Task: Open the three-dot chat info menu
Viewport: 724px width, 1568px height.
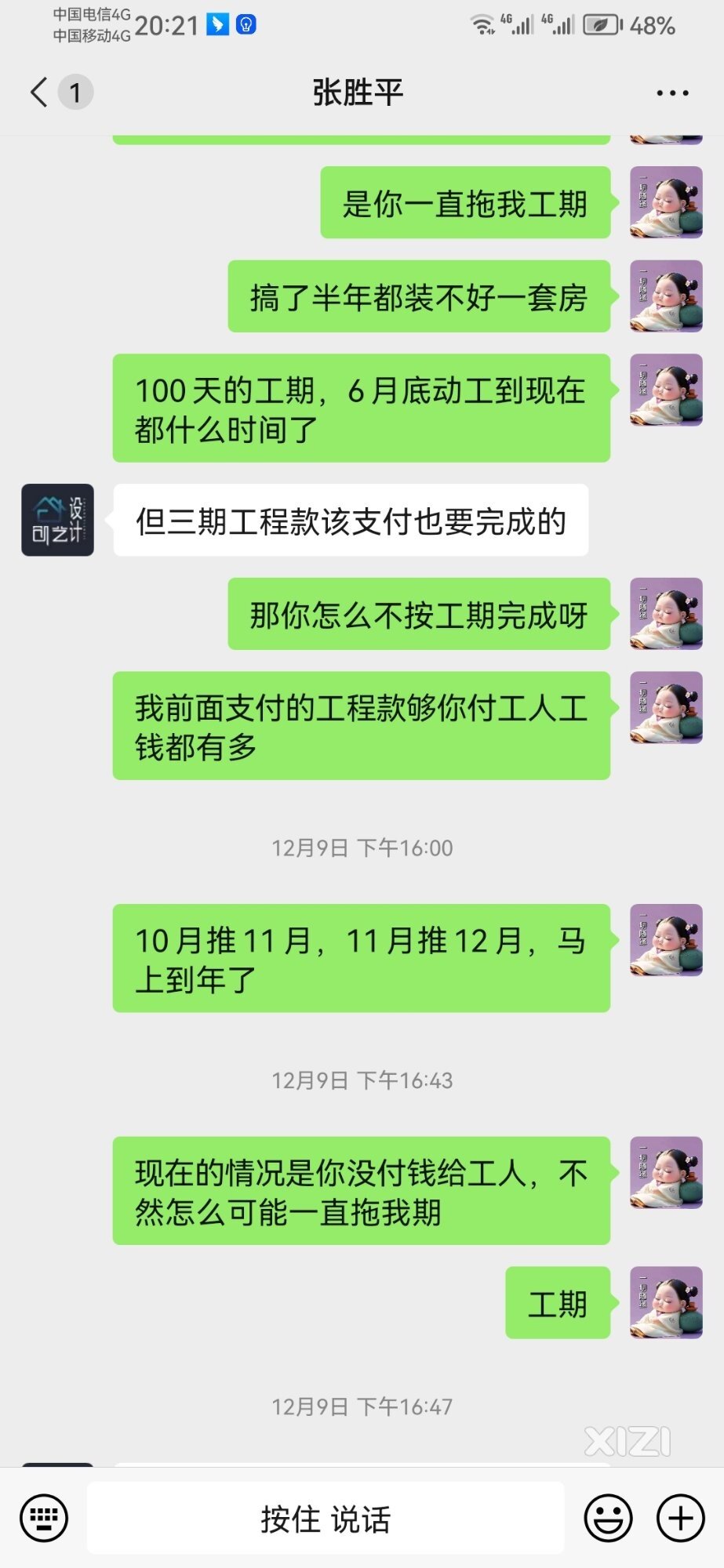Action: click(x=672, y=93)
